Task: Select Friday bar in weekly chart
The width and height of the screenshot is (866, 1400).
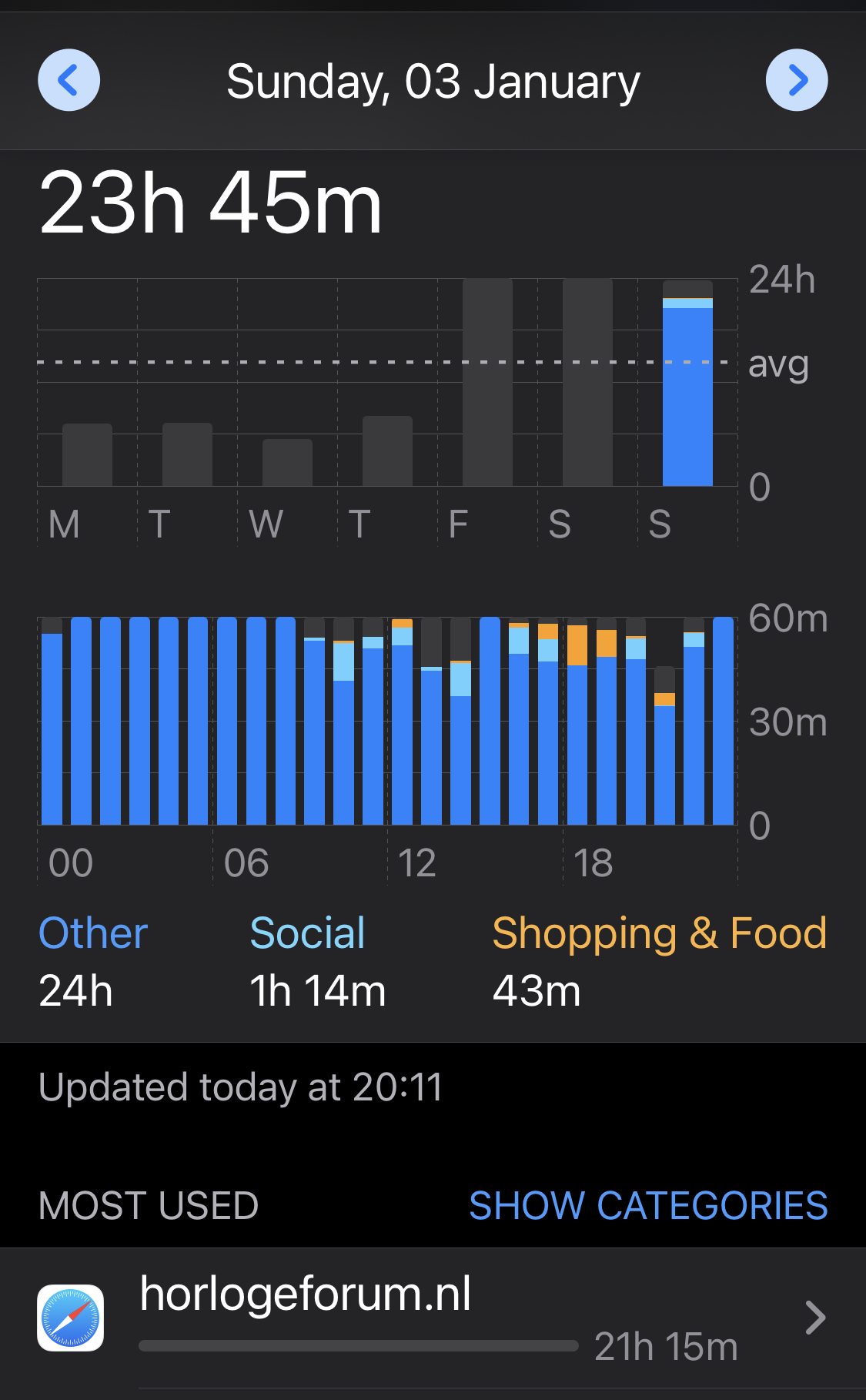Action: coord(487,382)
